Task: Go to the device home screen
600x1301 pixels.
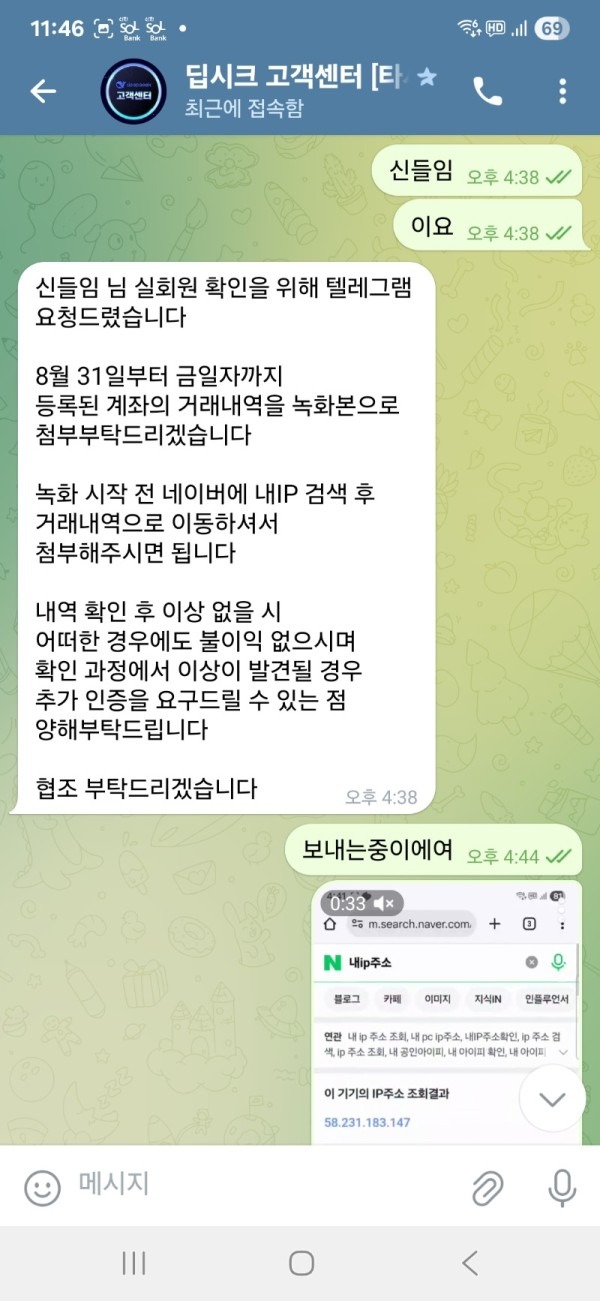Action: [301, 1263]
